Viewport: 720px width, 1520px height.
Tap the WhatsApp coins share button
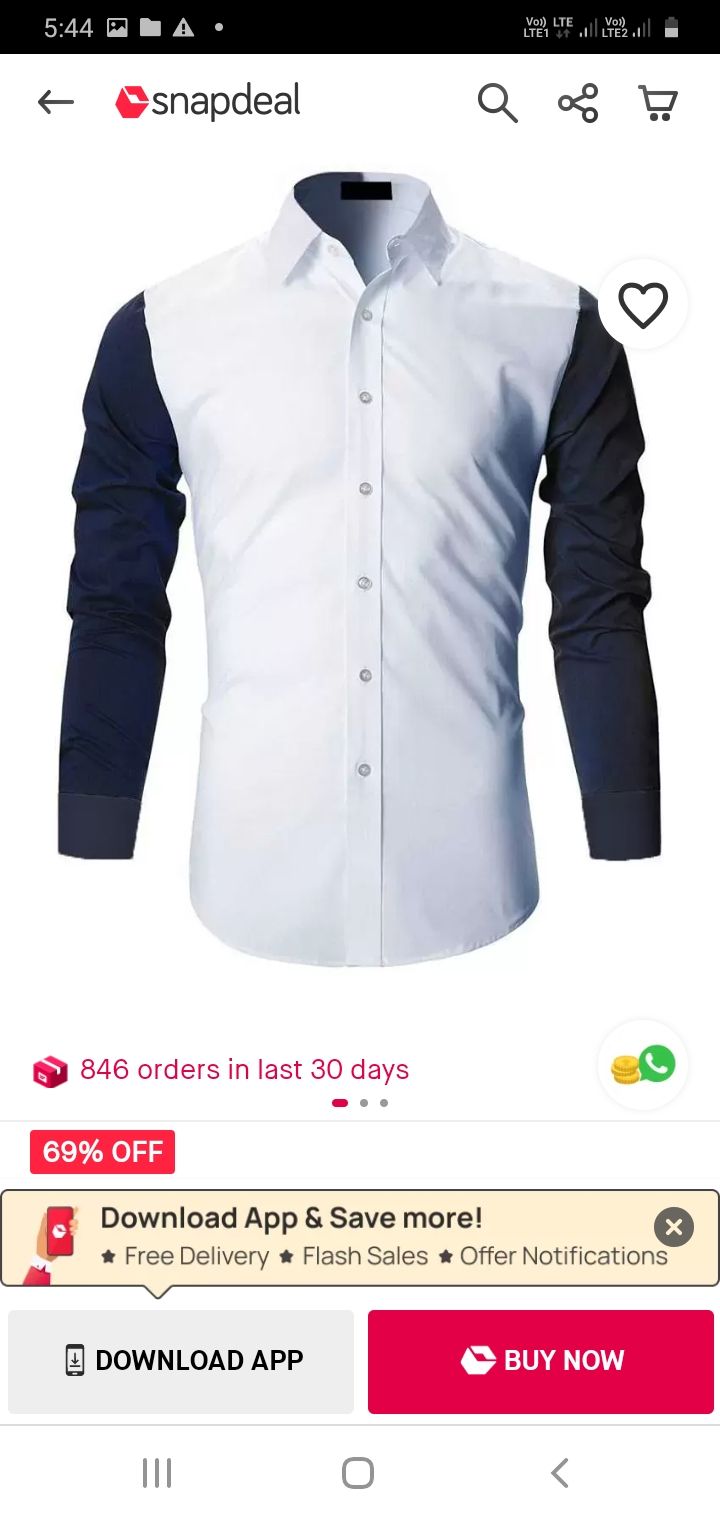click(643, 1065)
